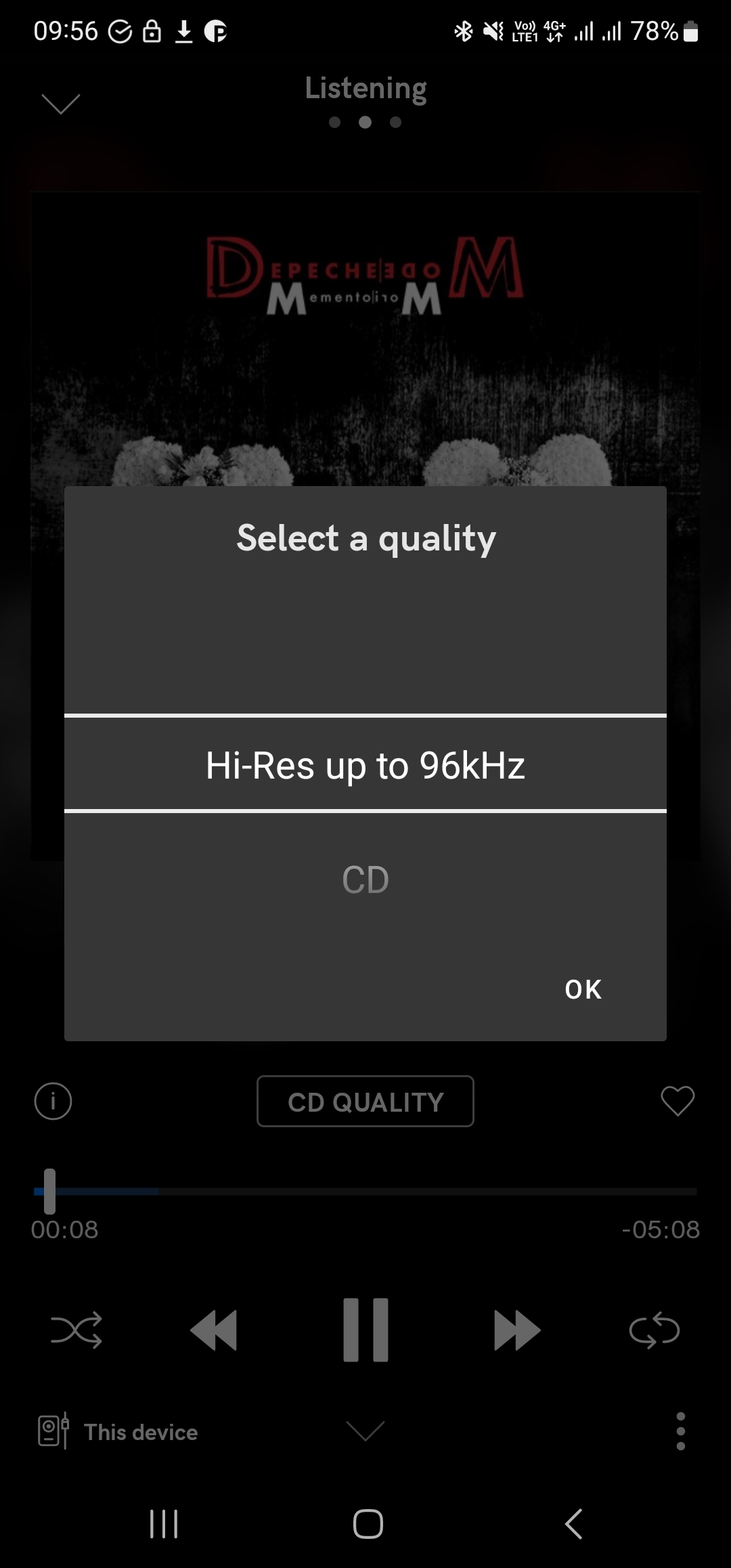
Task: Confirm quality selection with OK
Action: 583,989
